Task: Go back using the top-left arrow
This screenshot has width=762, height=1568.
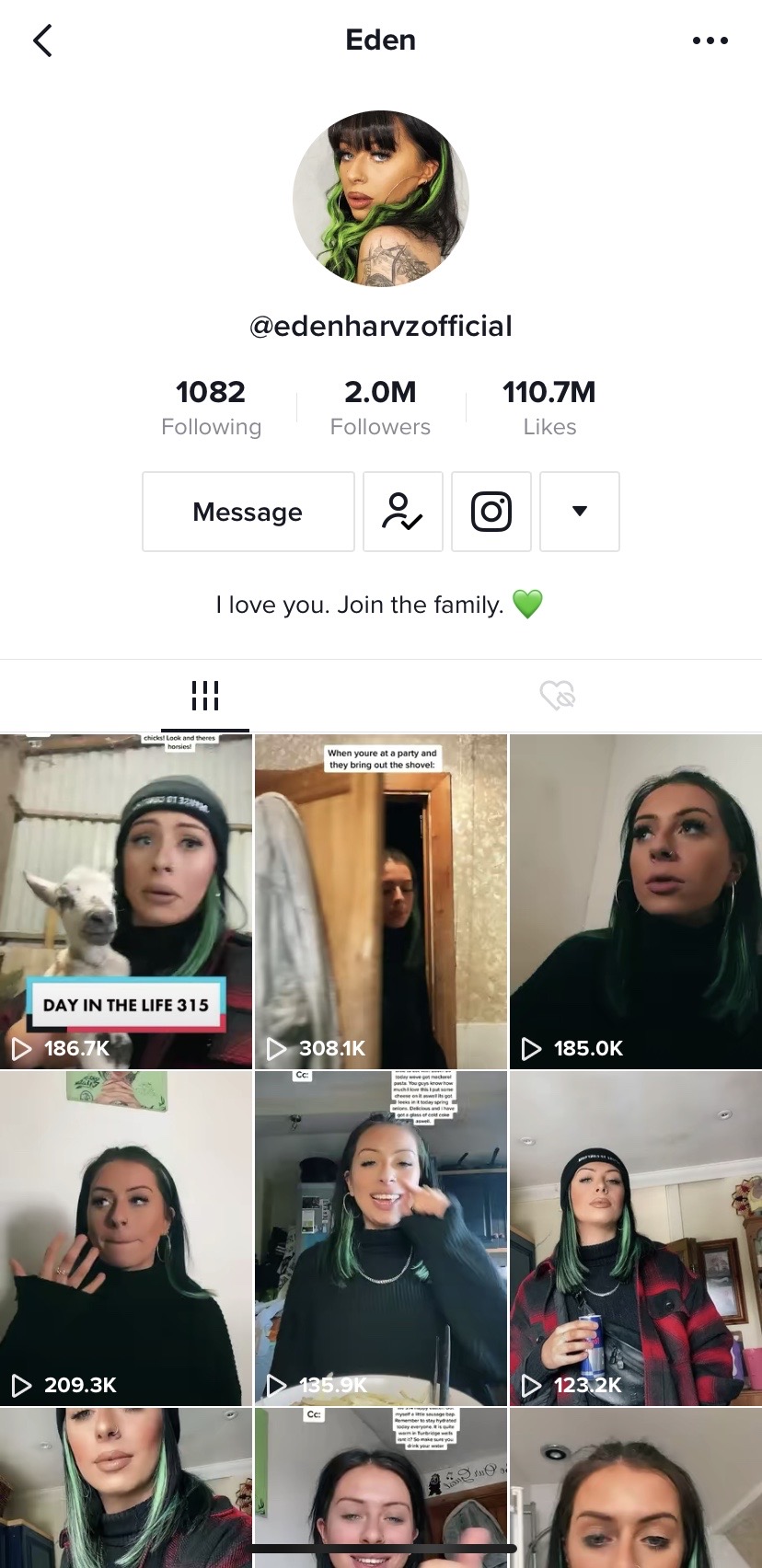Action: (42, 40)
